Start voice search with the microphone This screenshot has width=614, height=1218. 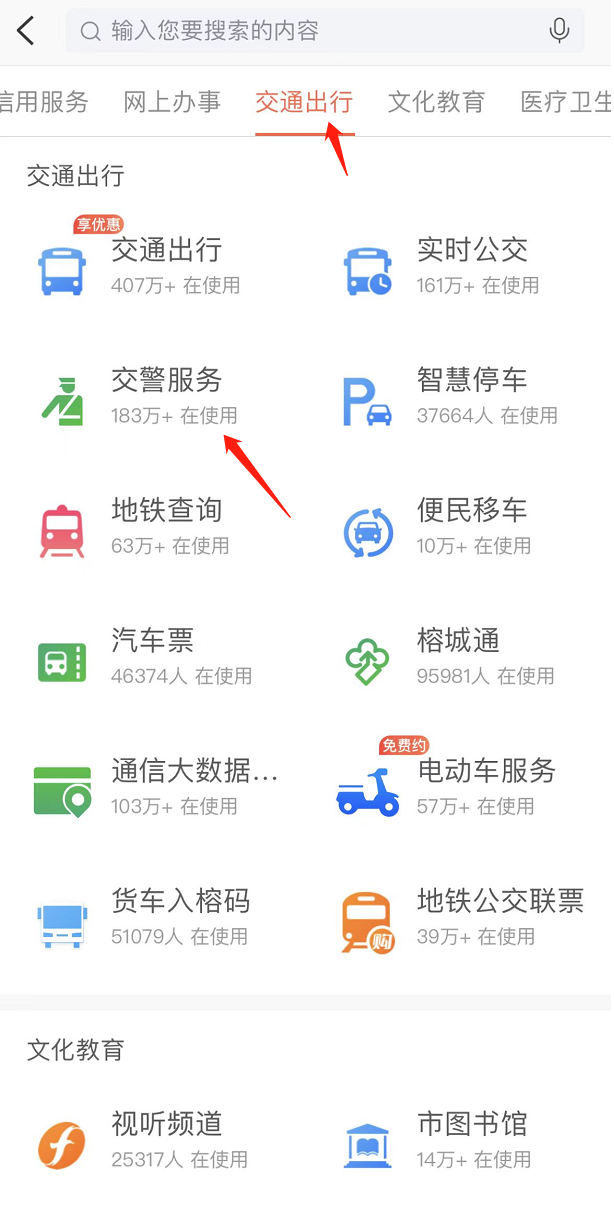coord(560,31)
